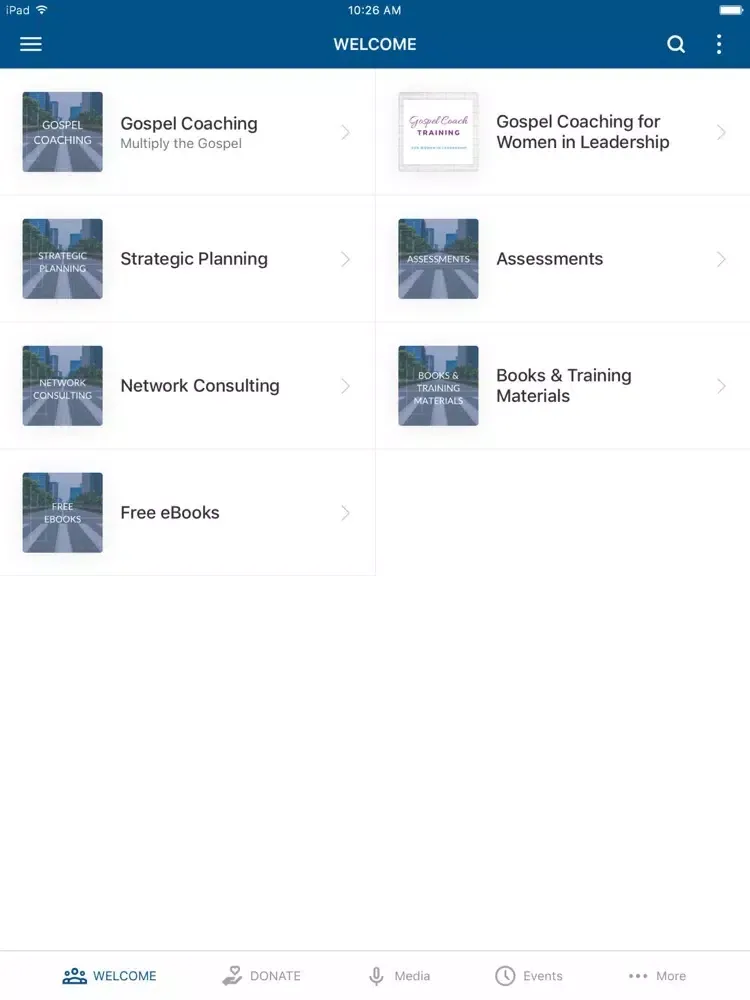Open Books & Training Materials
Image resolution: width=750 pixels, height=1000 pixels.
(x=562, y=386)
